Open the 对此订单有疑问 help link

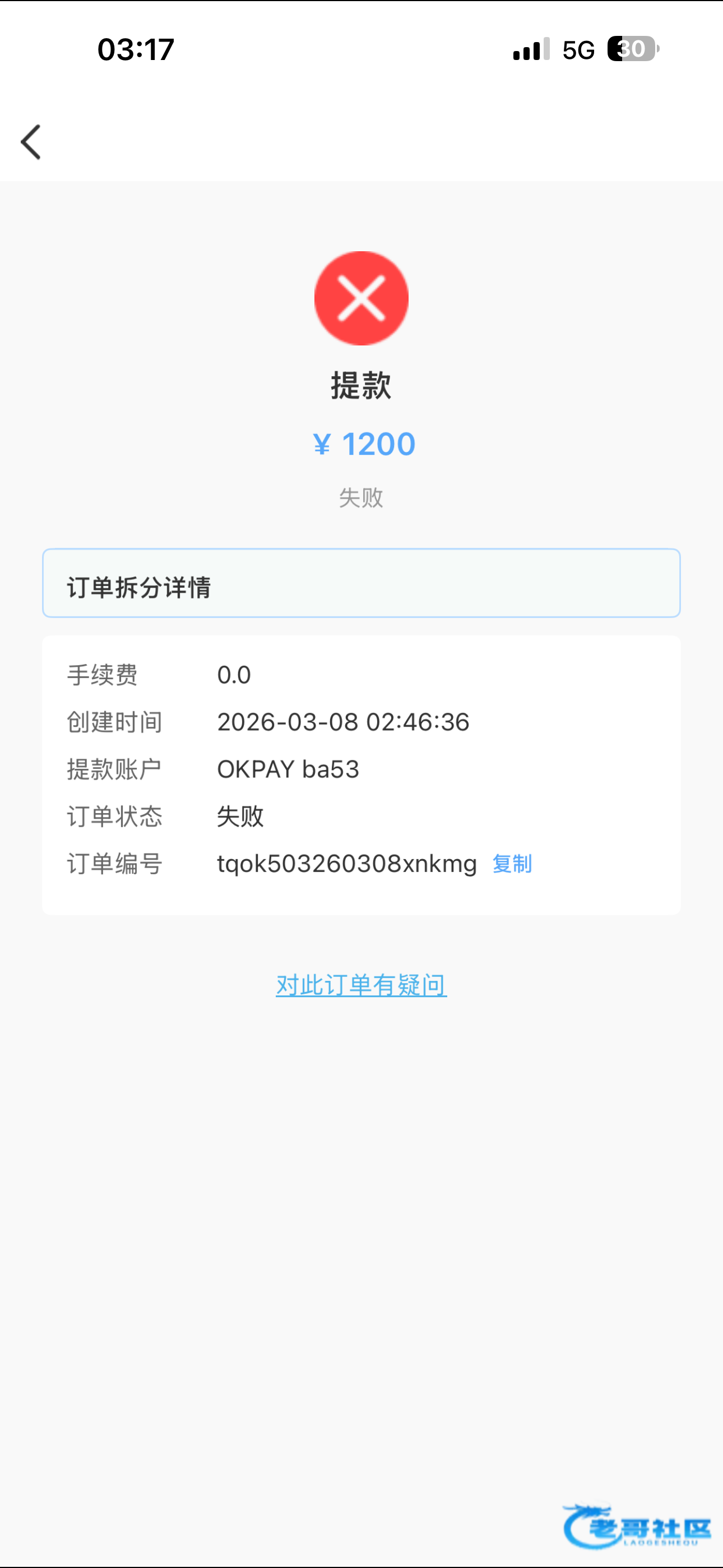pyautogui.click(x=361, y=985)
